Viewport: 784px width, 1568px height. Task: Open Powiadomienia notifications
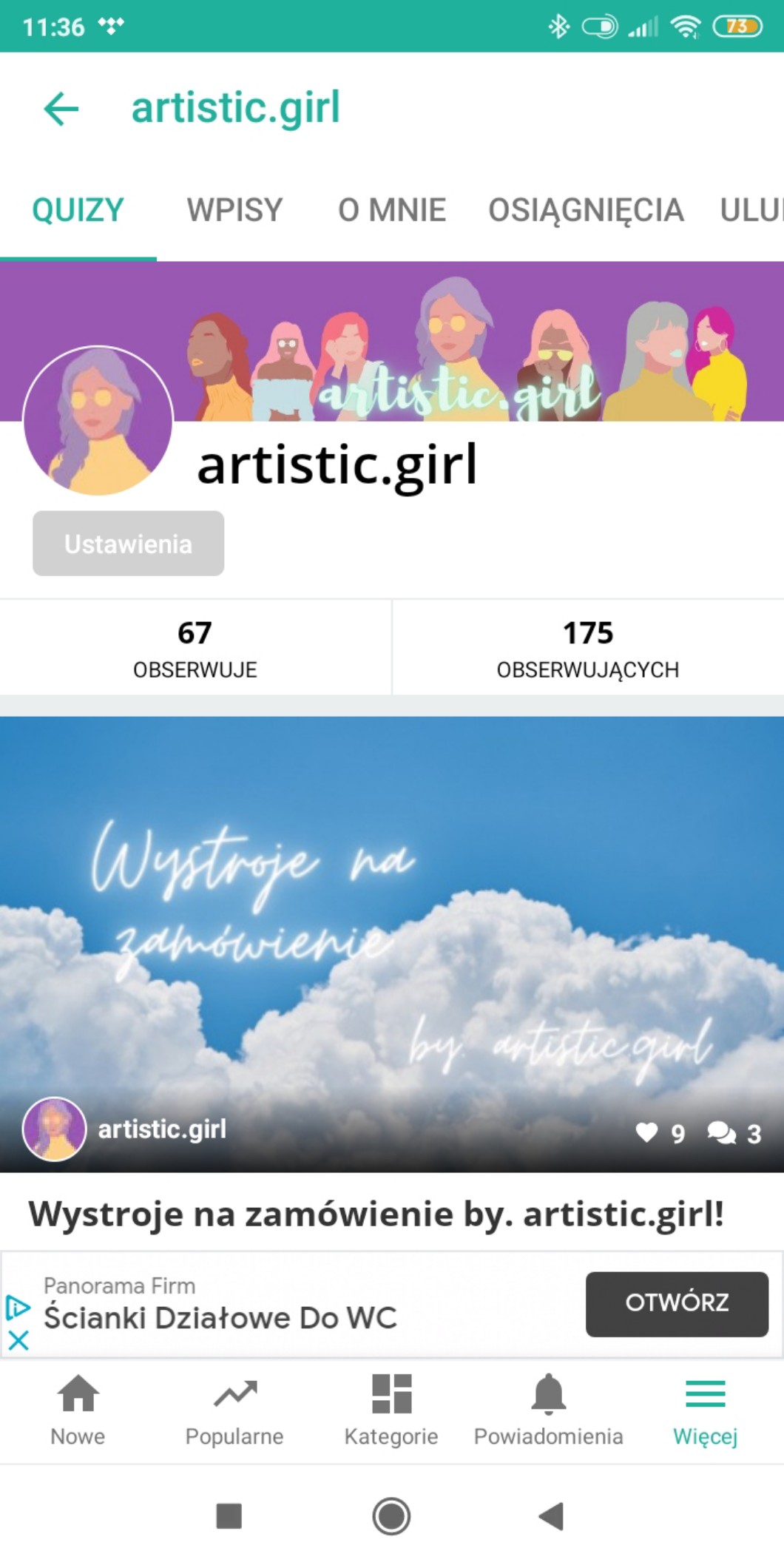[548, 1410]
